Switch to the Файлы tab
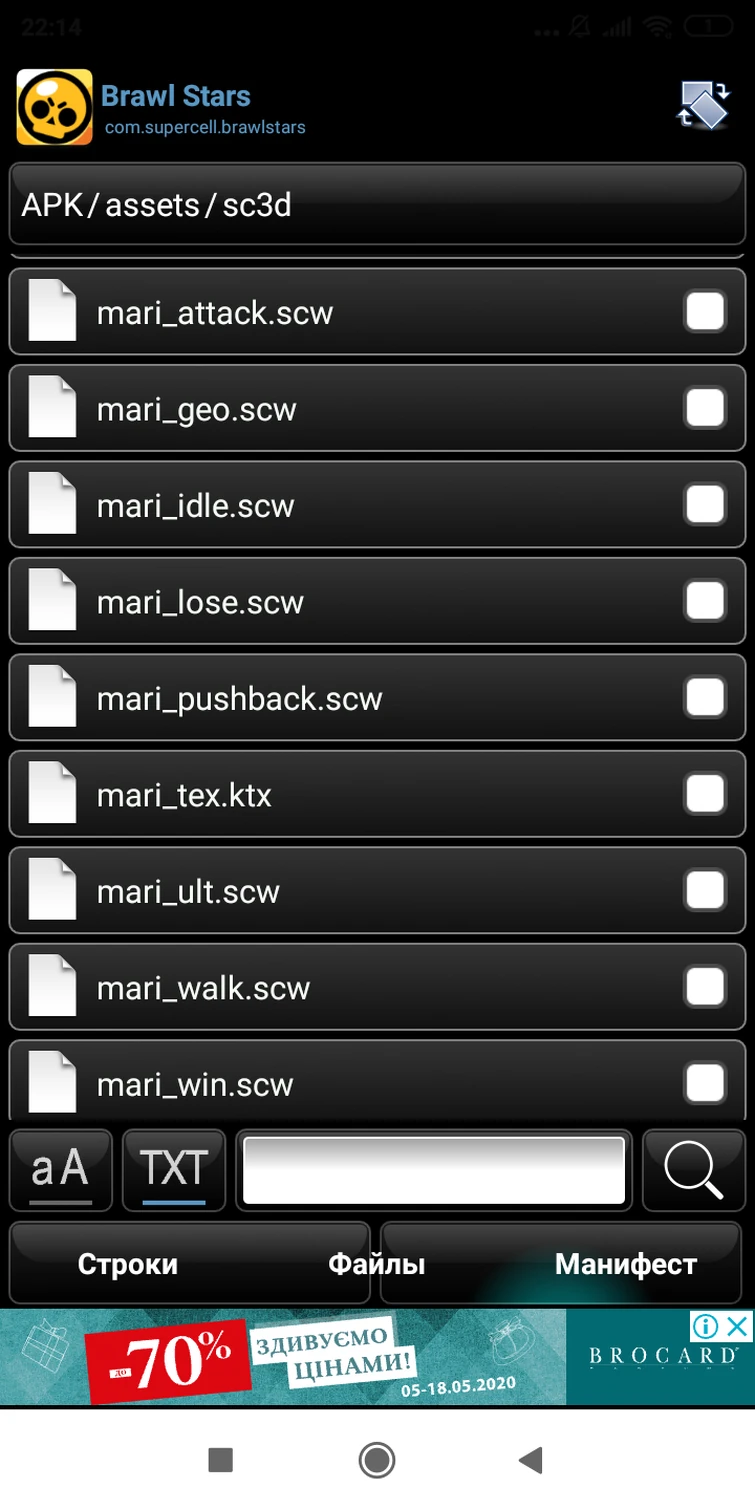 (x=377, y=1264)
